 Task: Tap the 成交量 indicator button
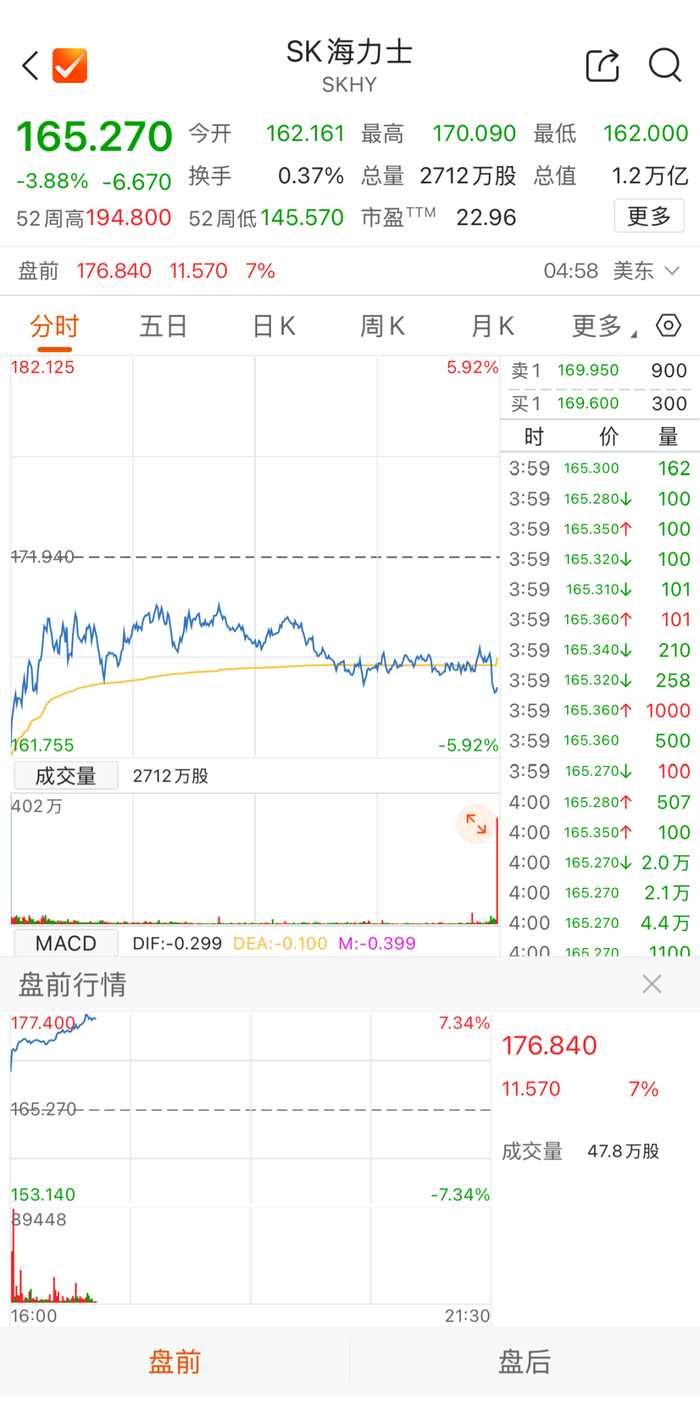[65, 776]
